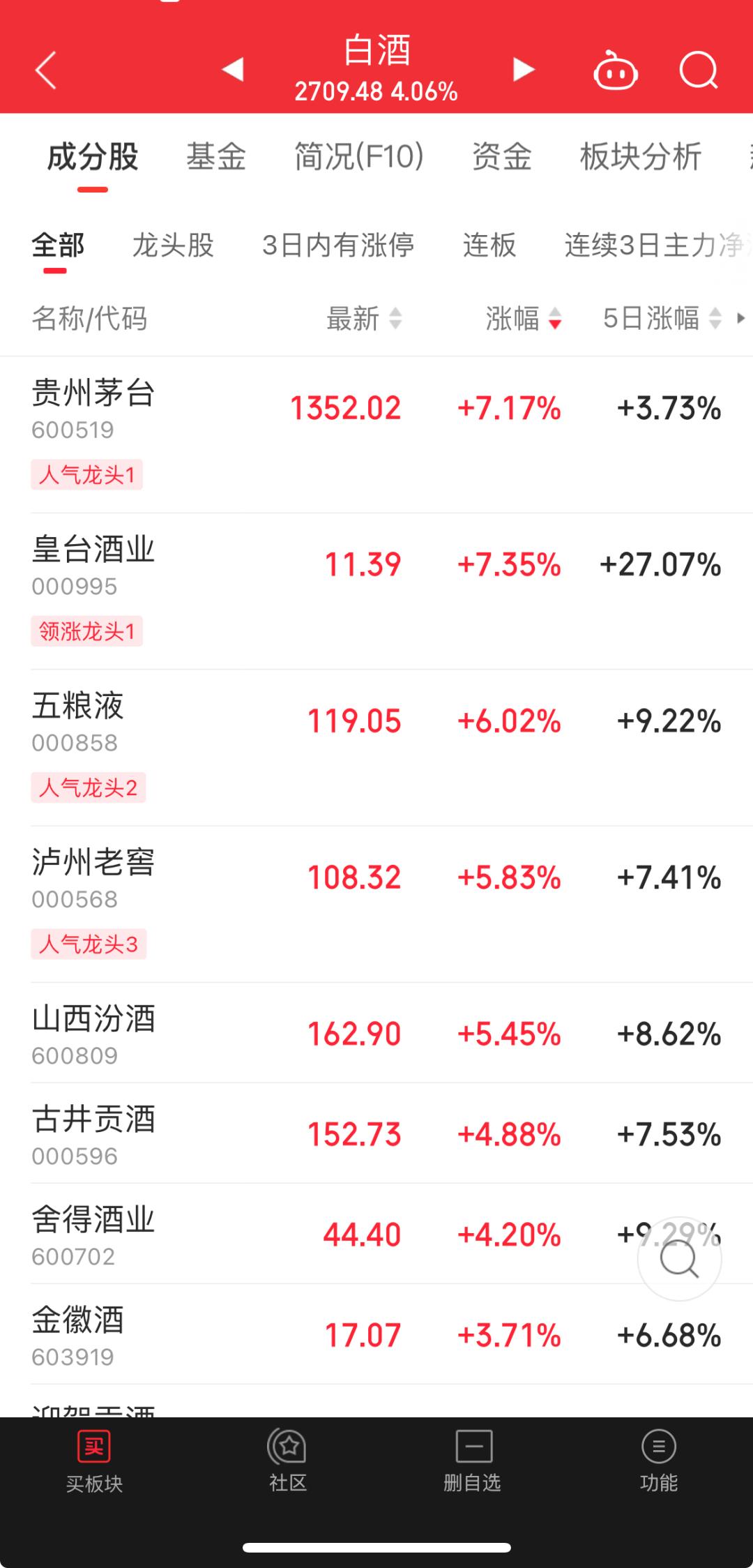The image size is (753, 1568).
Task: Switch to the 资金 tab
Action: (x=501, y=156)
